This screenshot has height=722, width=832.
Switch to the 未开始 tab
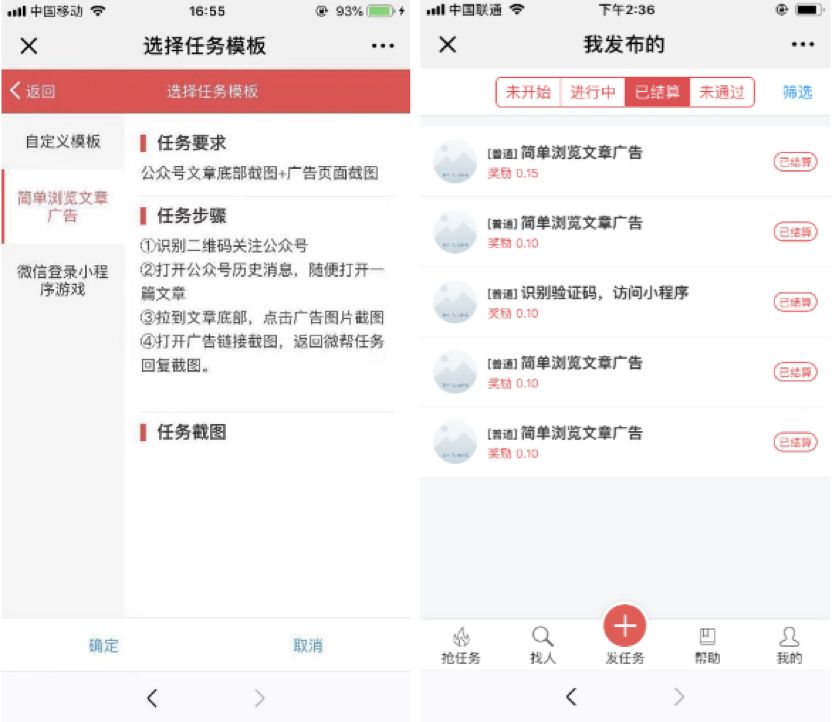coord(528,92)
